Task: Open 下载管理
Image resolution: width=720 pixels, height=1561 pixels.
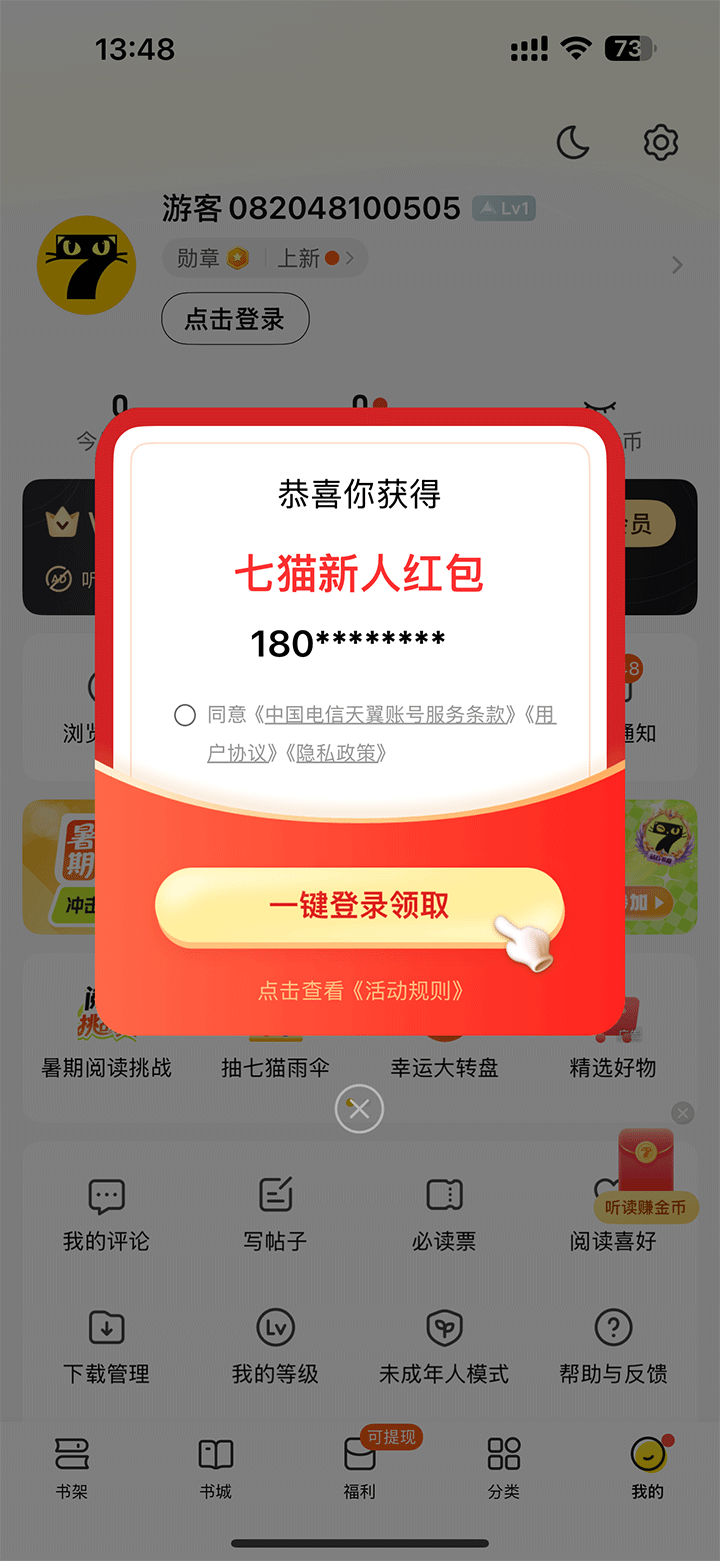Action: point(106,1345)
